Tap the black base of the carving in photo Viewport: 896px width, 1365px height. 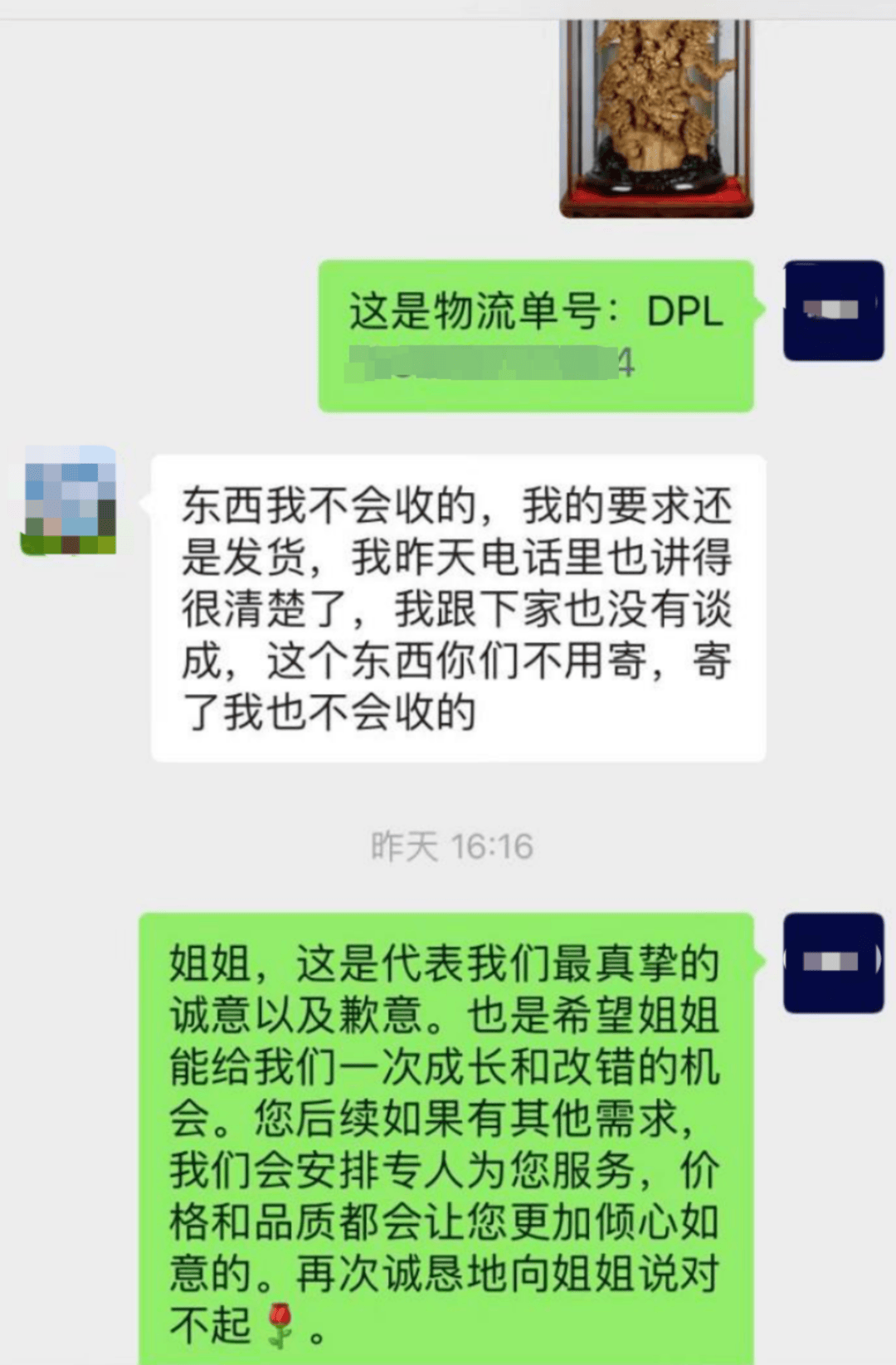pyautogui.click(x=653, y=174)
